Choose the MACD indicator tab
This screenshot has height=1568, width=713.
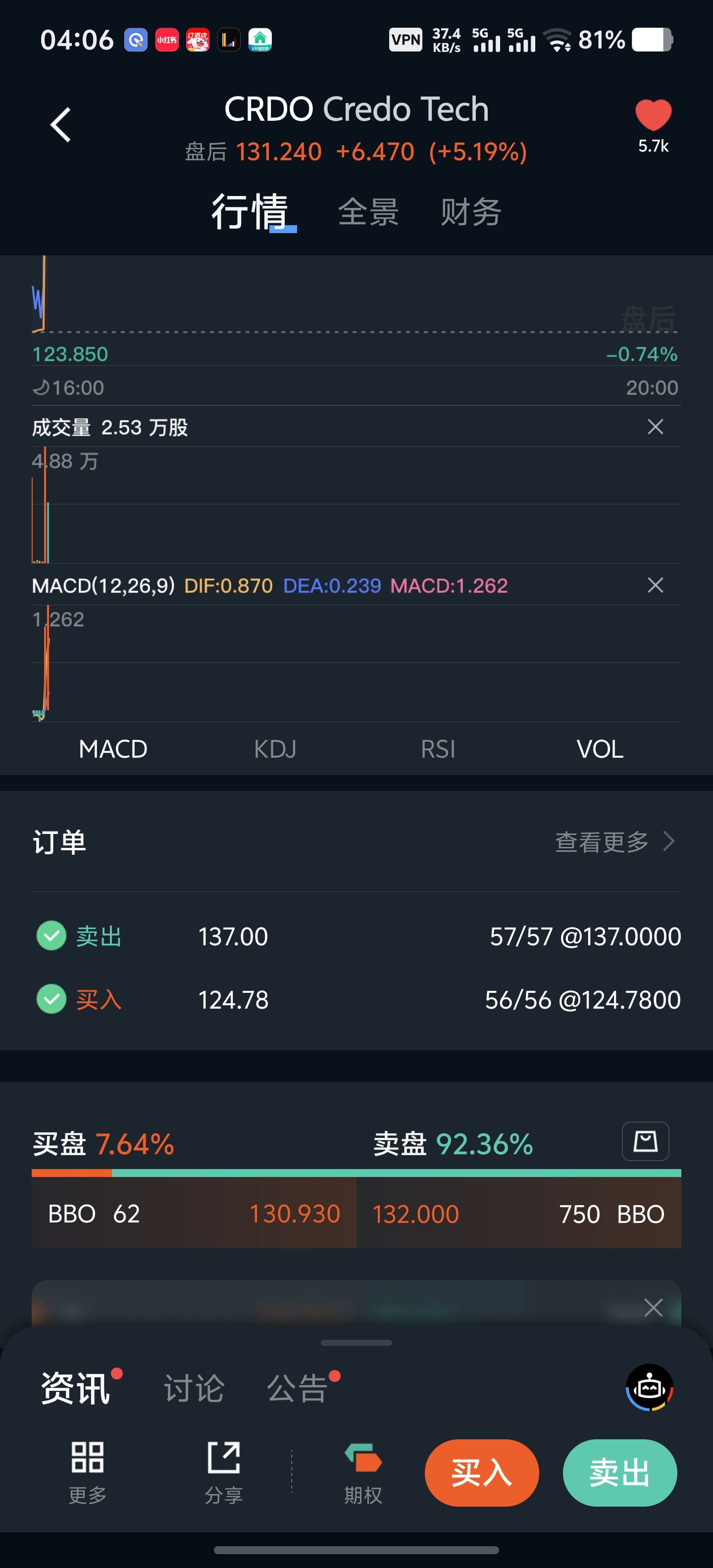tap(113, 749)
